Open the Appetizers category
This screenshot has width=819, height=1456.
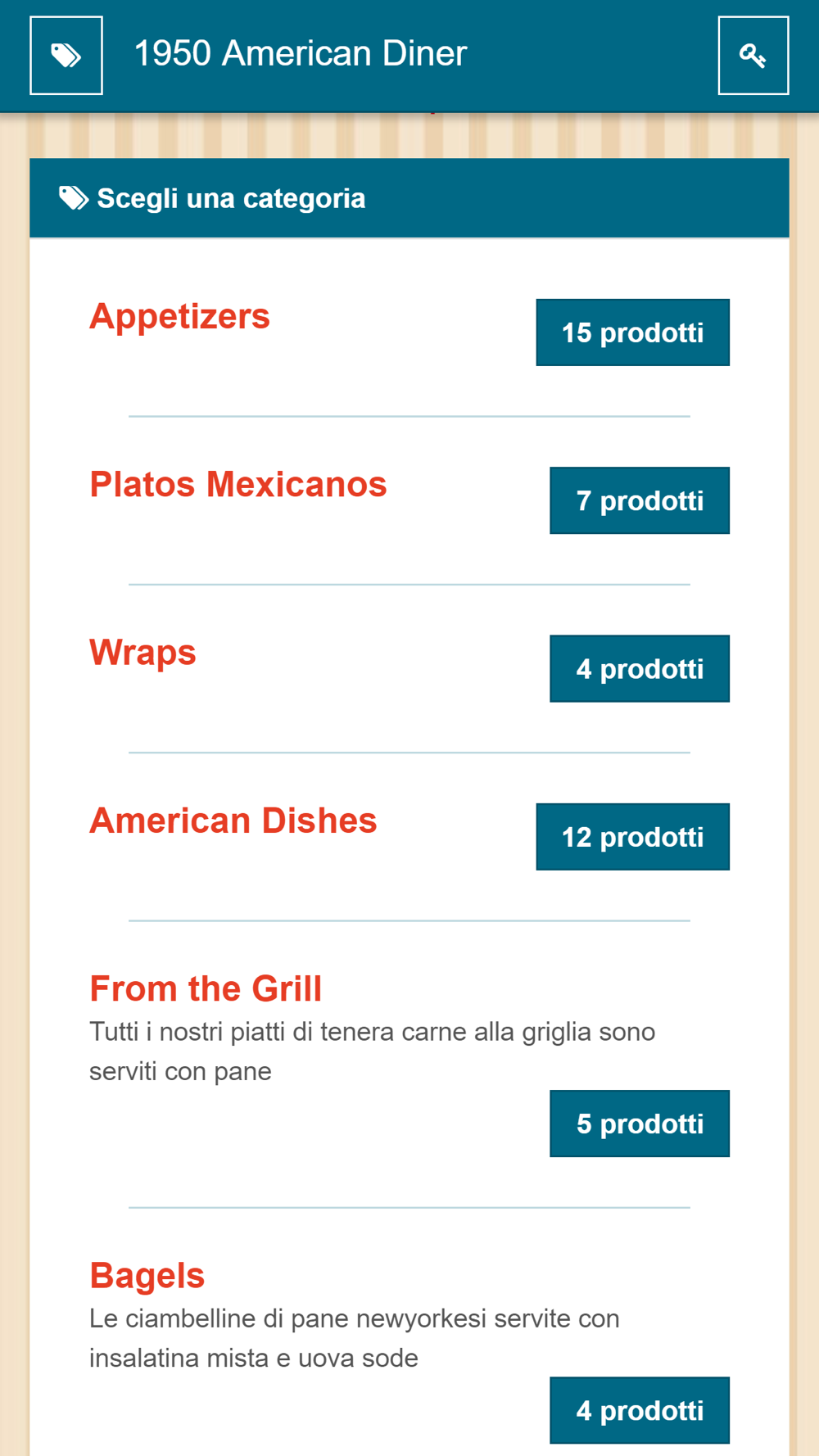179,317
